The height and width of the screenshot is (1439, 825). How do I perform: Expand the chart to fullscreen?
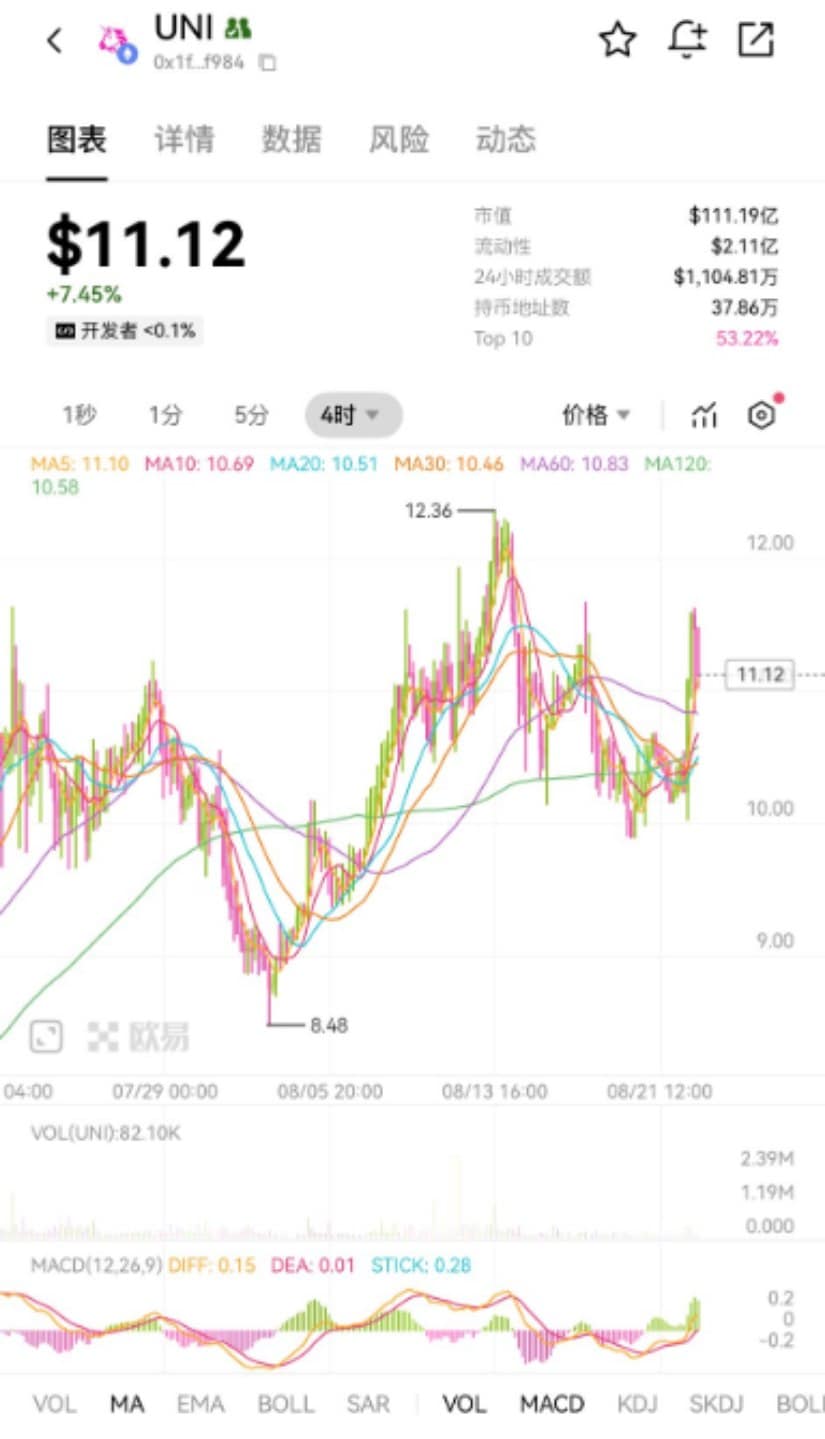pos(46,1037)
